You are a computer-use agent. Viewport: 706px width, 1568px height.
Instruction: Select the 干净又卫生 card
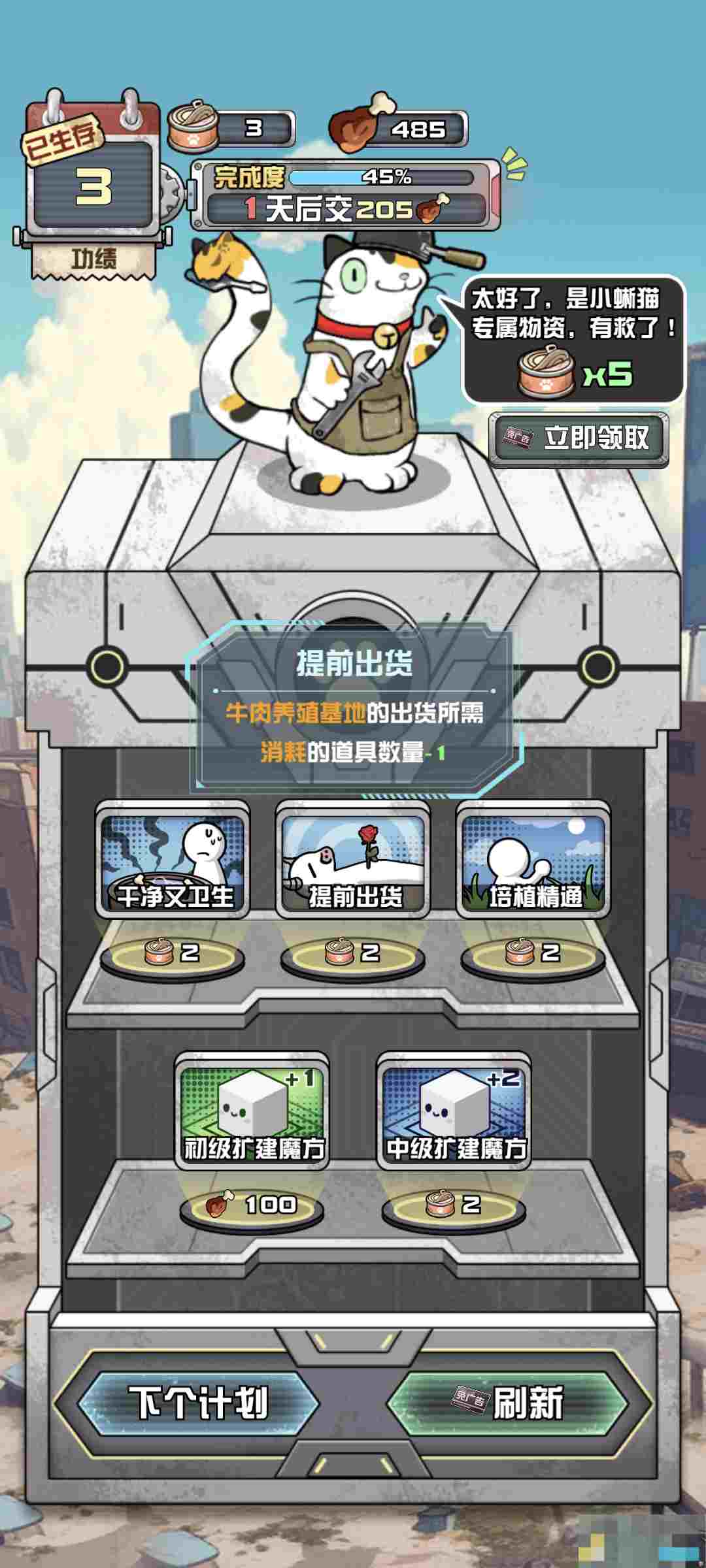173,859
